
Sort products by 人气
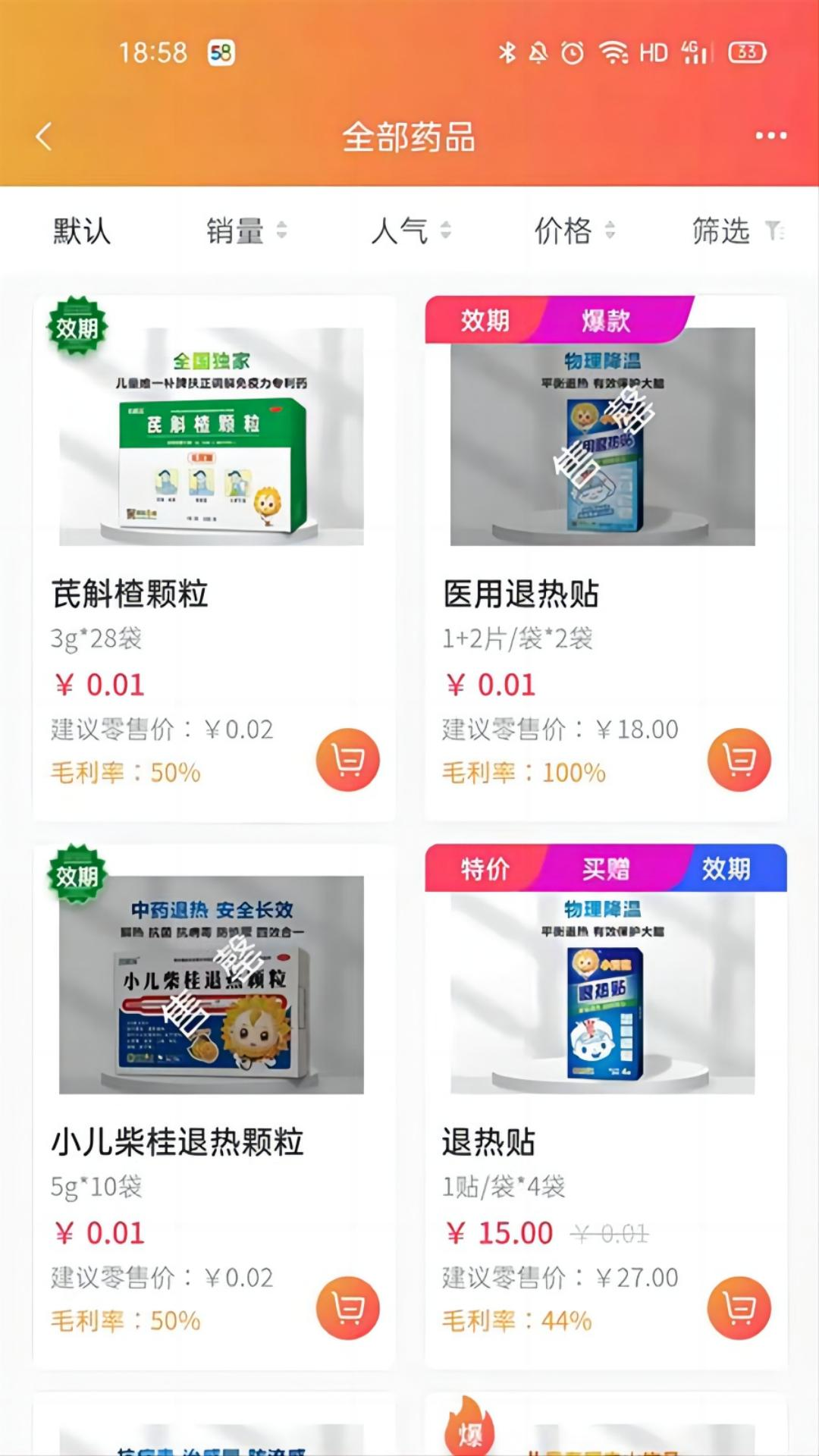(410, 231)
